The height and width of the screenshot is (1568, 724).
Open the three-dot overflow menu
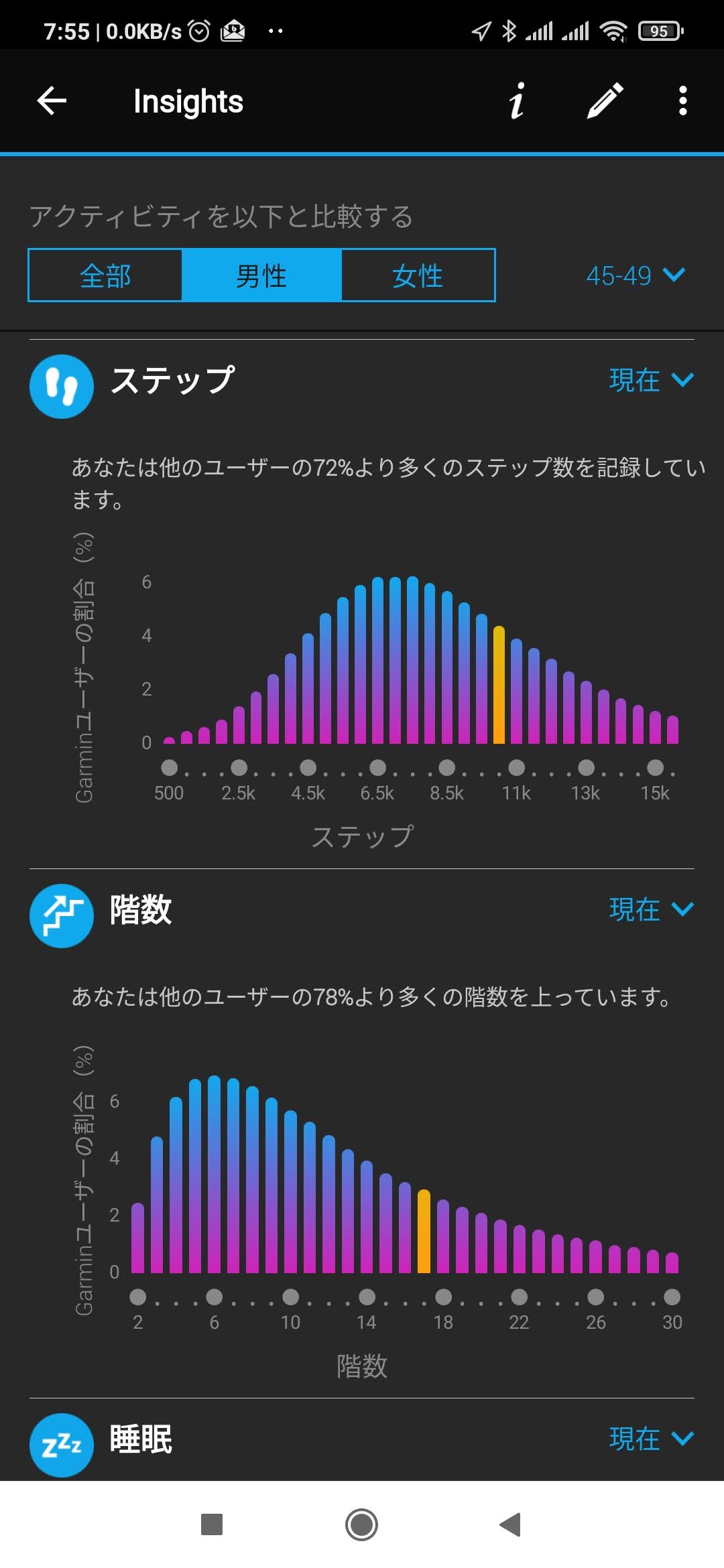coord(682,101)
